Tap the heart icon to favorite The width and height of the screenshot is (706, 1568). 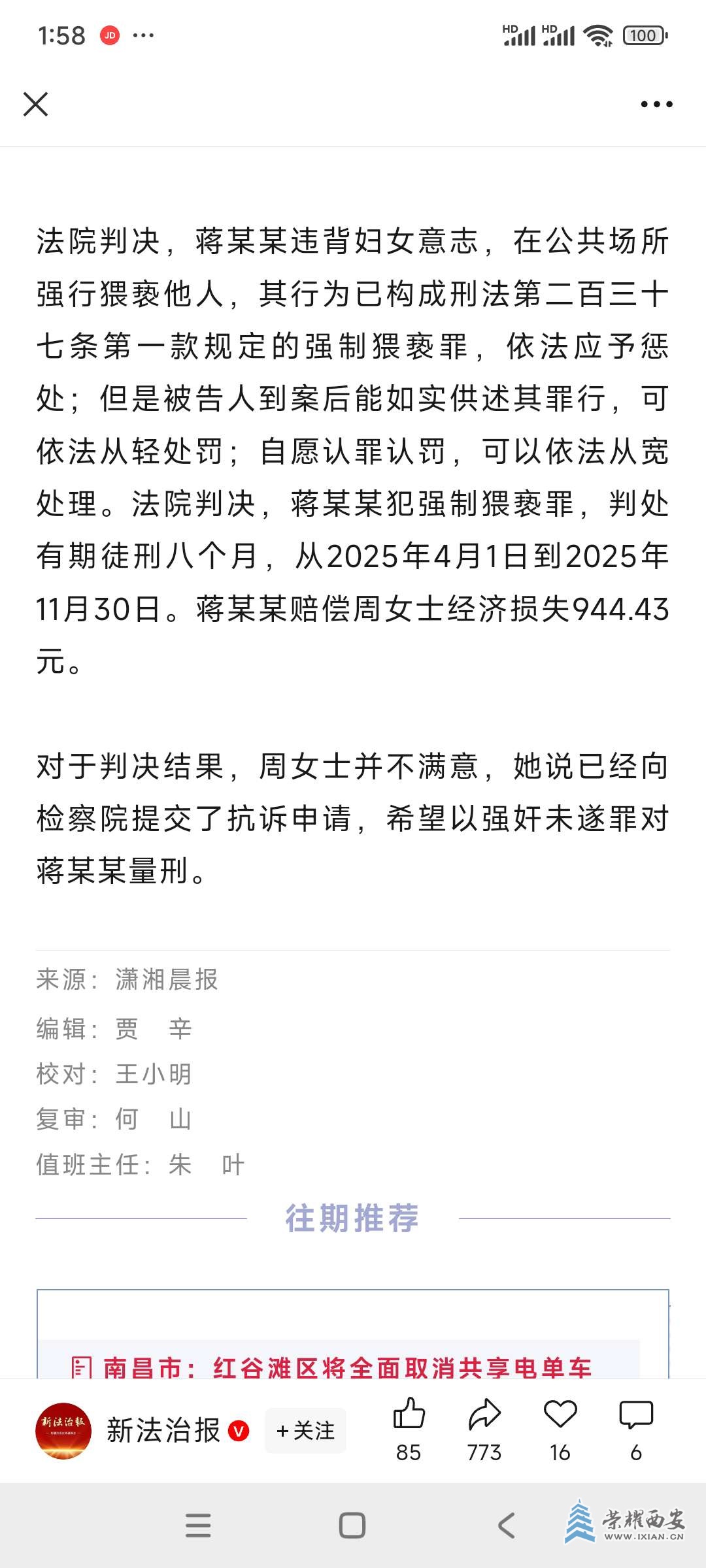tap(560, 1416)
